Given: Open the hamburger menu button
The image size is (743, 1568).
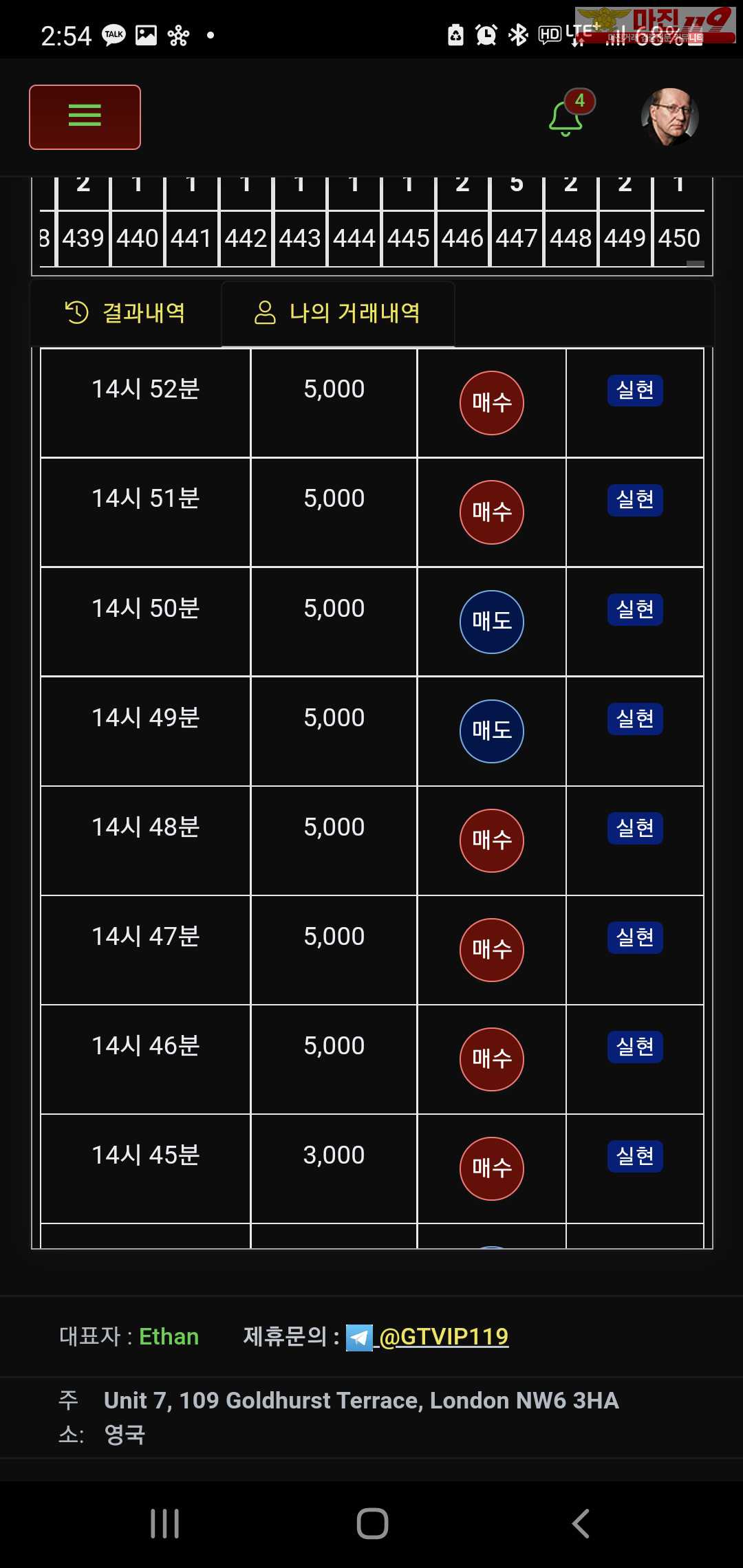Looking at the screenshot, I should (x=85, y=117).
